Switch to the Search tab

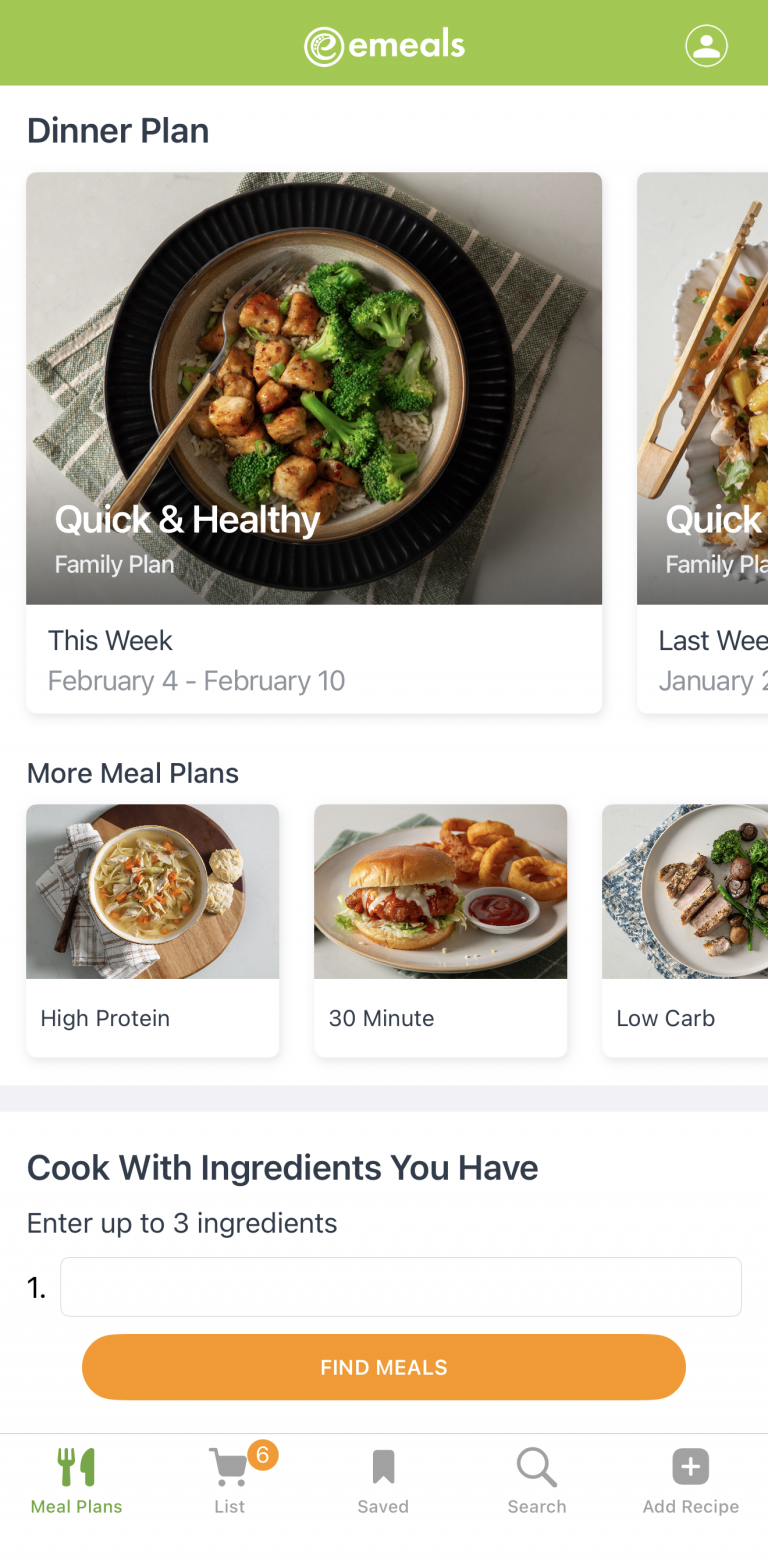tap(536, 1481)
